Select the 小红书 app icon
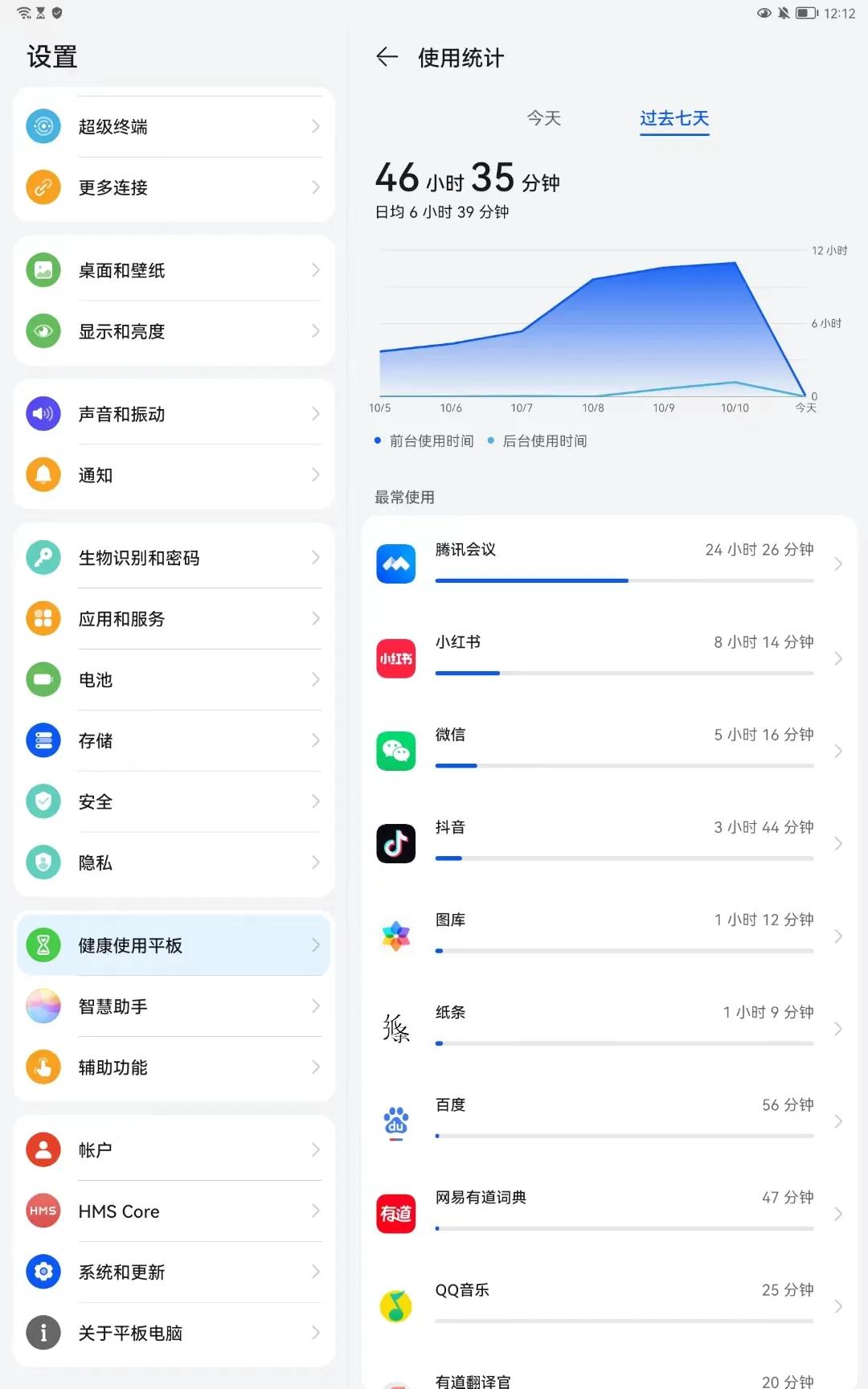Screen dimensions: 868x1389 395,658
